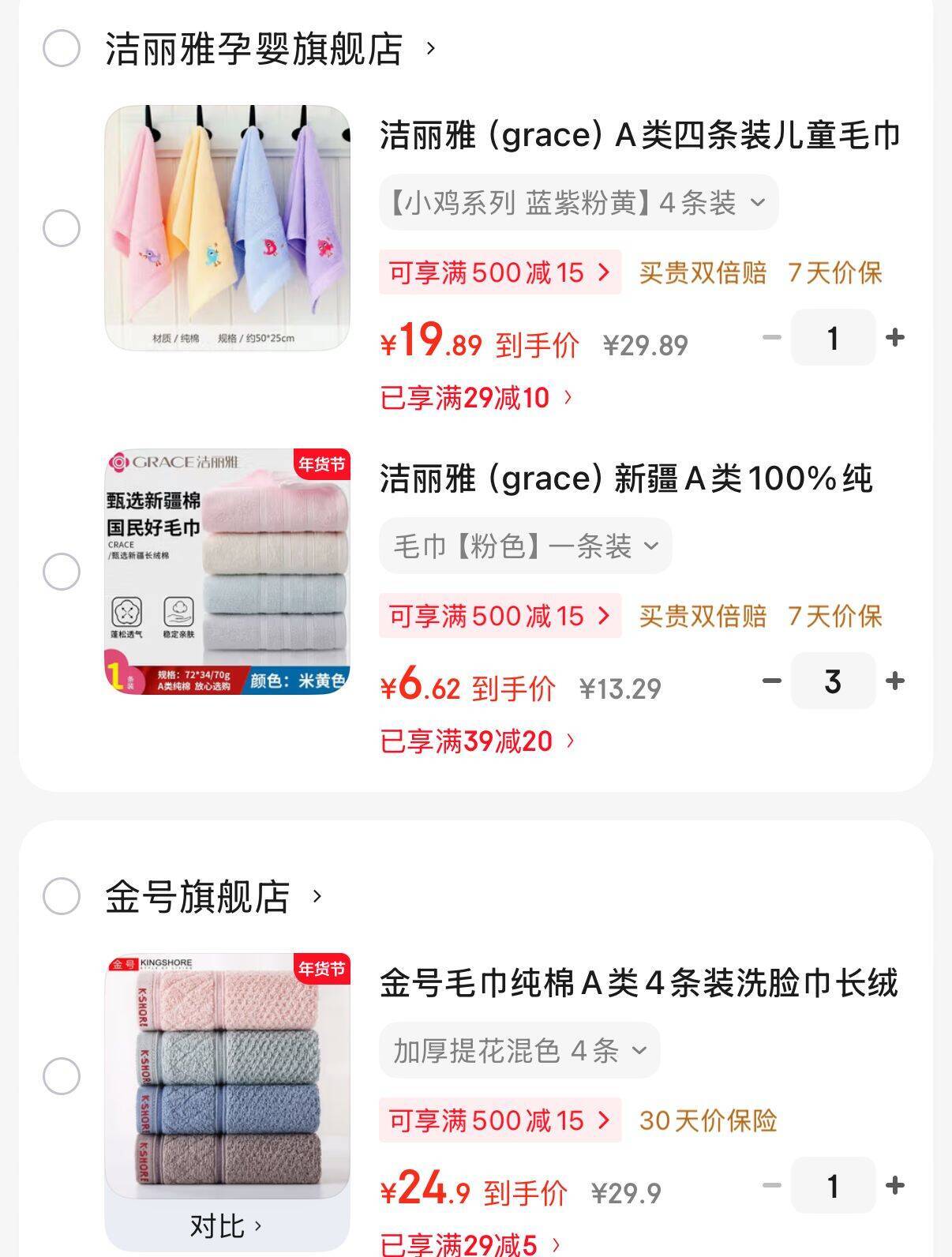Show 已享满39减20 promotion details
The image size is (952, 1257).
pos(478,741)
